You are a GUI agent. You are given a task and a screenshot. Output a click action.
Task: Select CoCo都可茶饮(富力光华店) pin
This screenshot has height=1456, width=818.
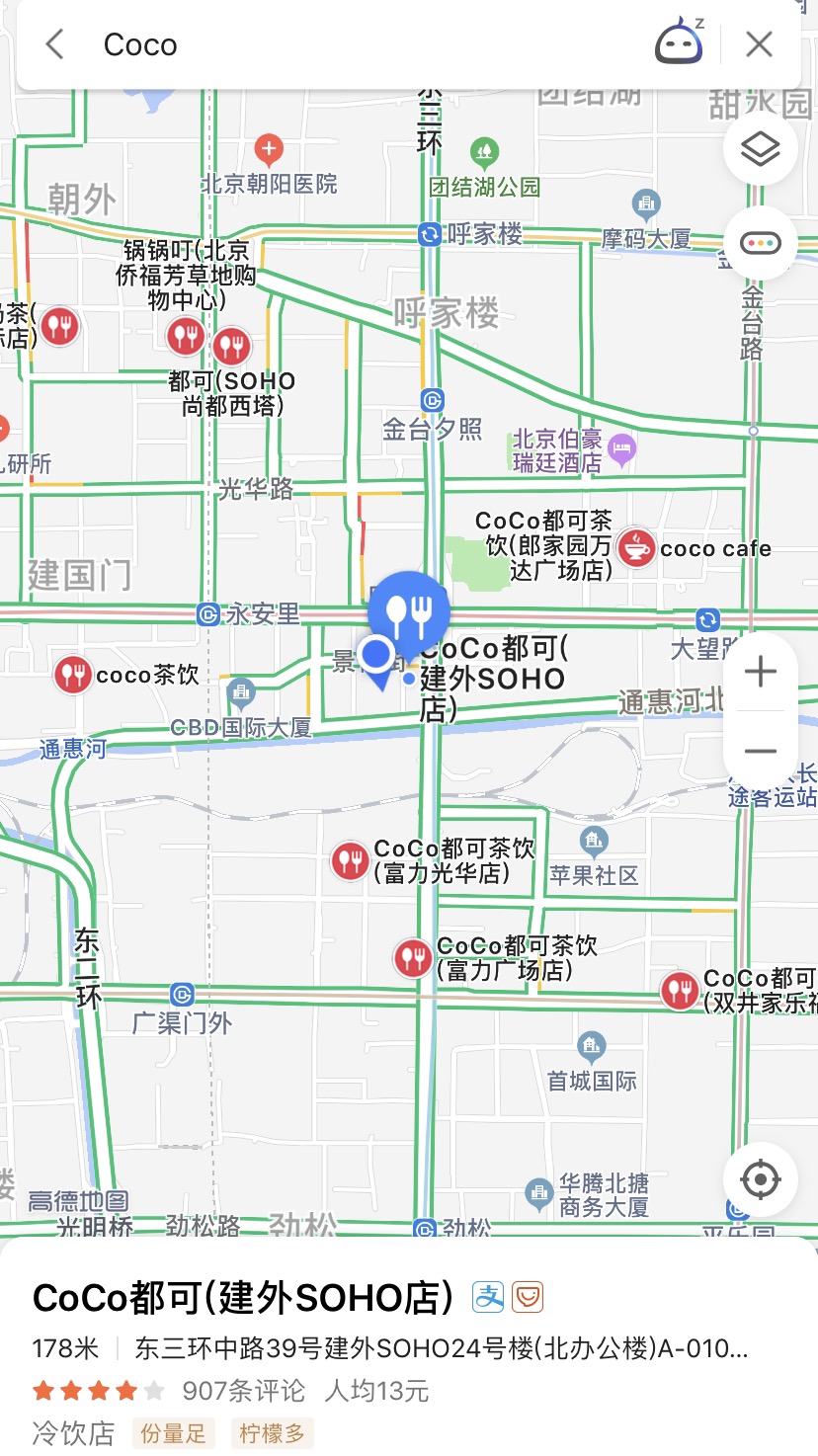(350, 861)
